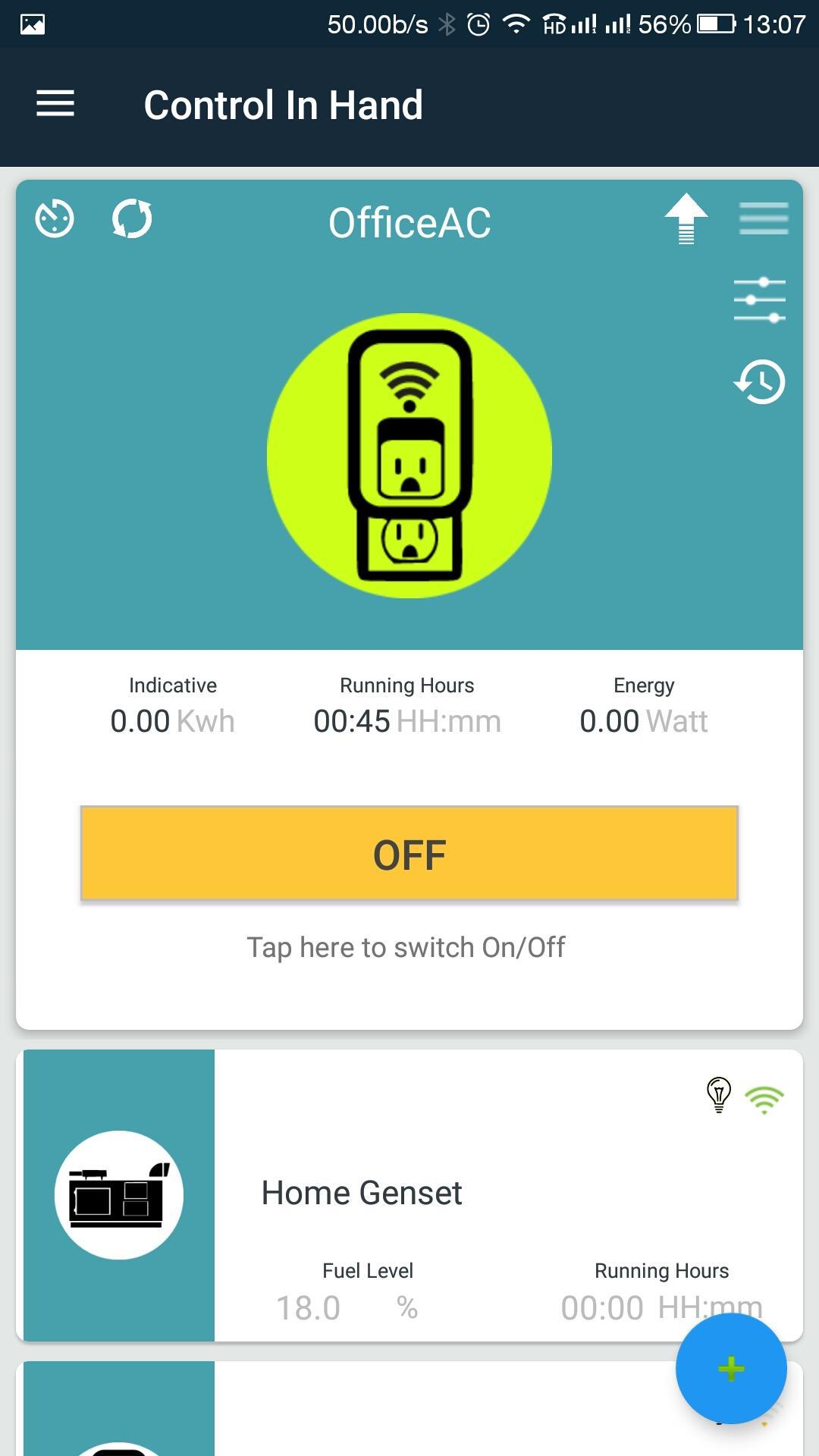This screenshot has width=819, height=1456.
Task: Open the timer icon on OfficeAC card
Action: (x=55, y=219)
